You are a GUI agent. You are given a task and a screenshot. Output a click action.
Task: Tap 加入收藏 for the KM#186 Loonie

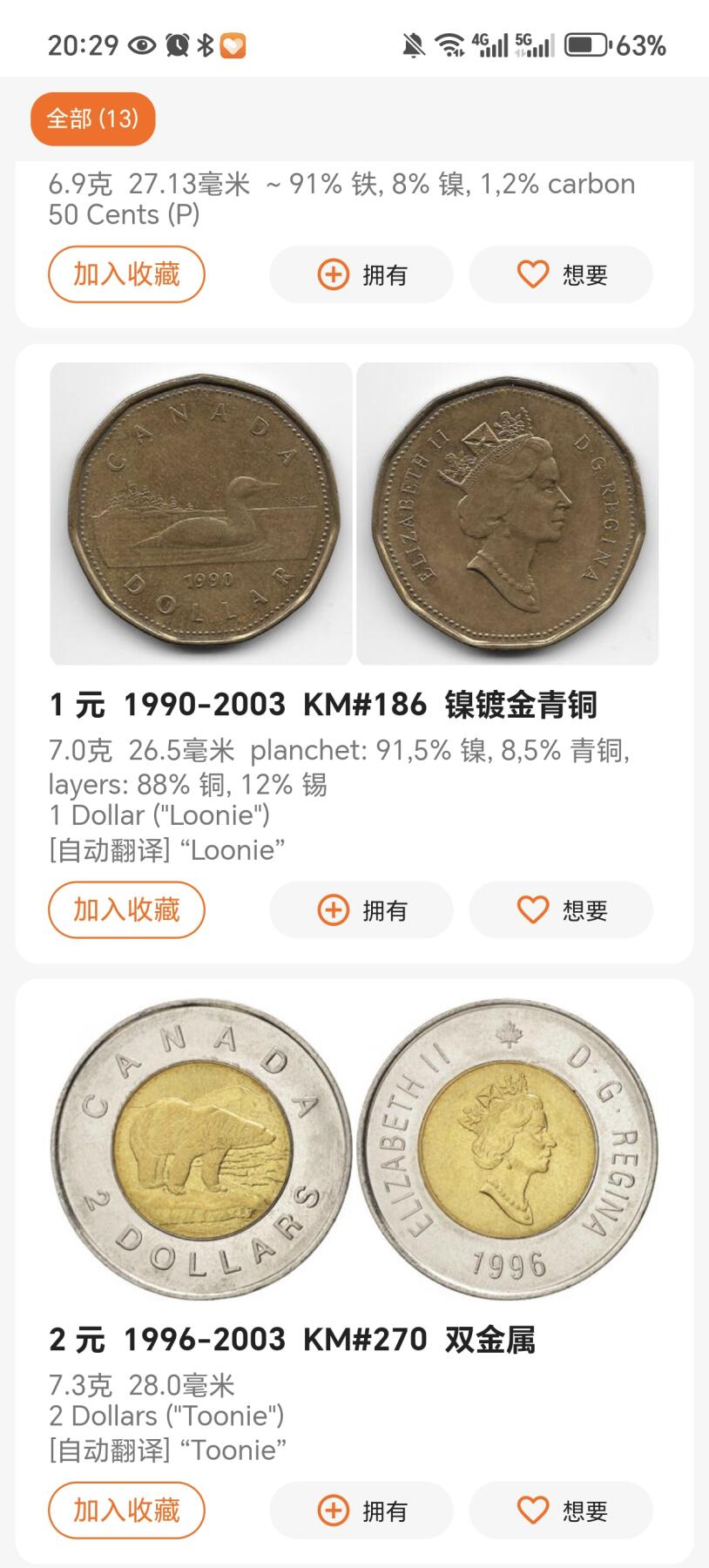click(126, 909)
